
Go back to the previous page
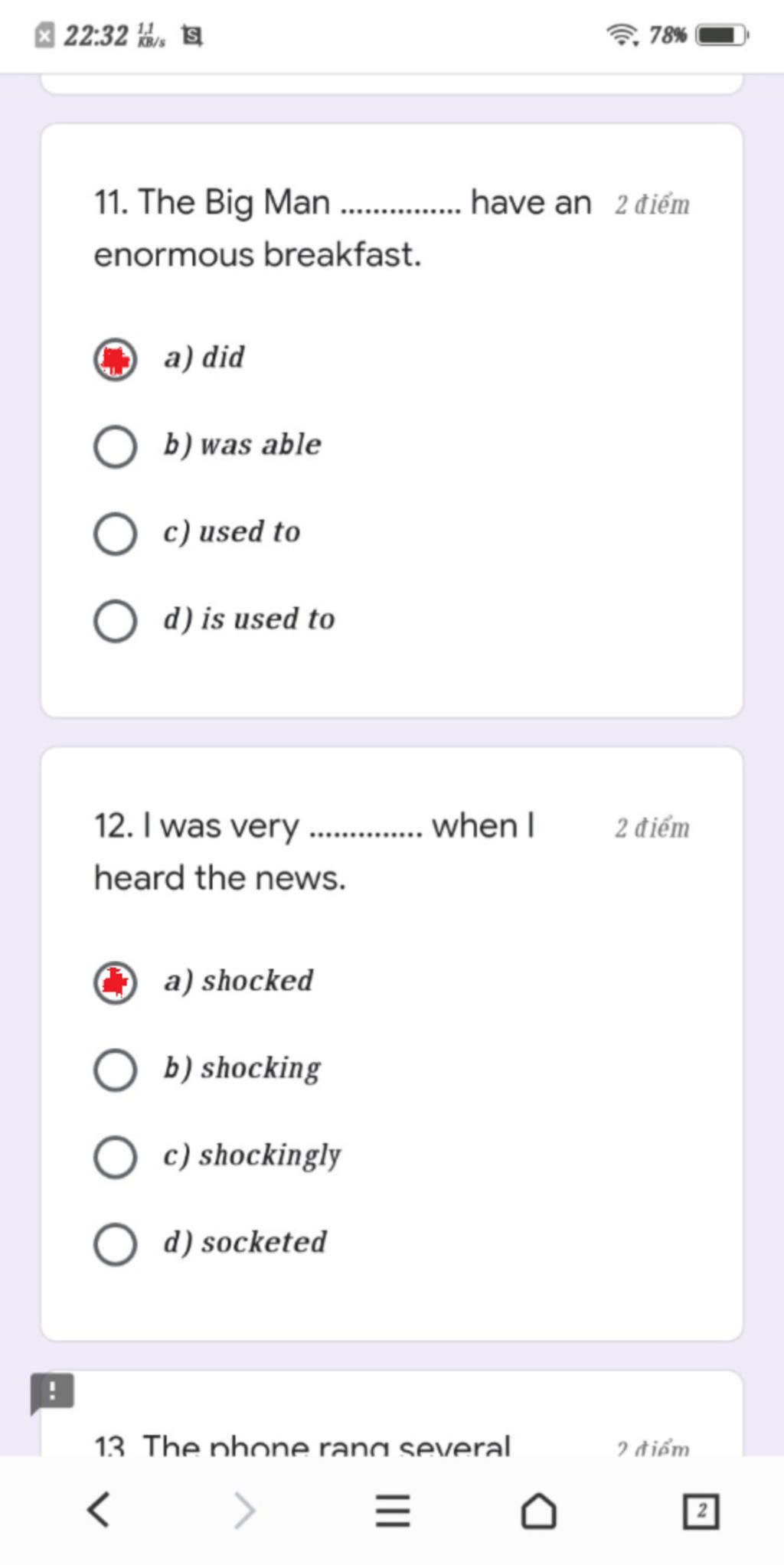99,1511
